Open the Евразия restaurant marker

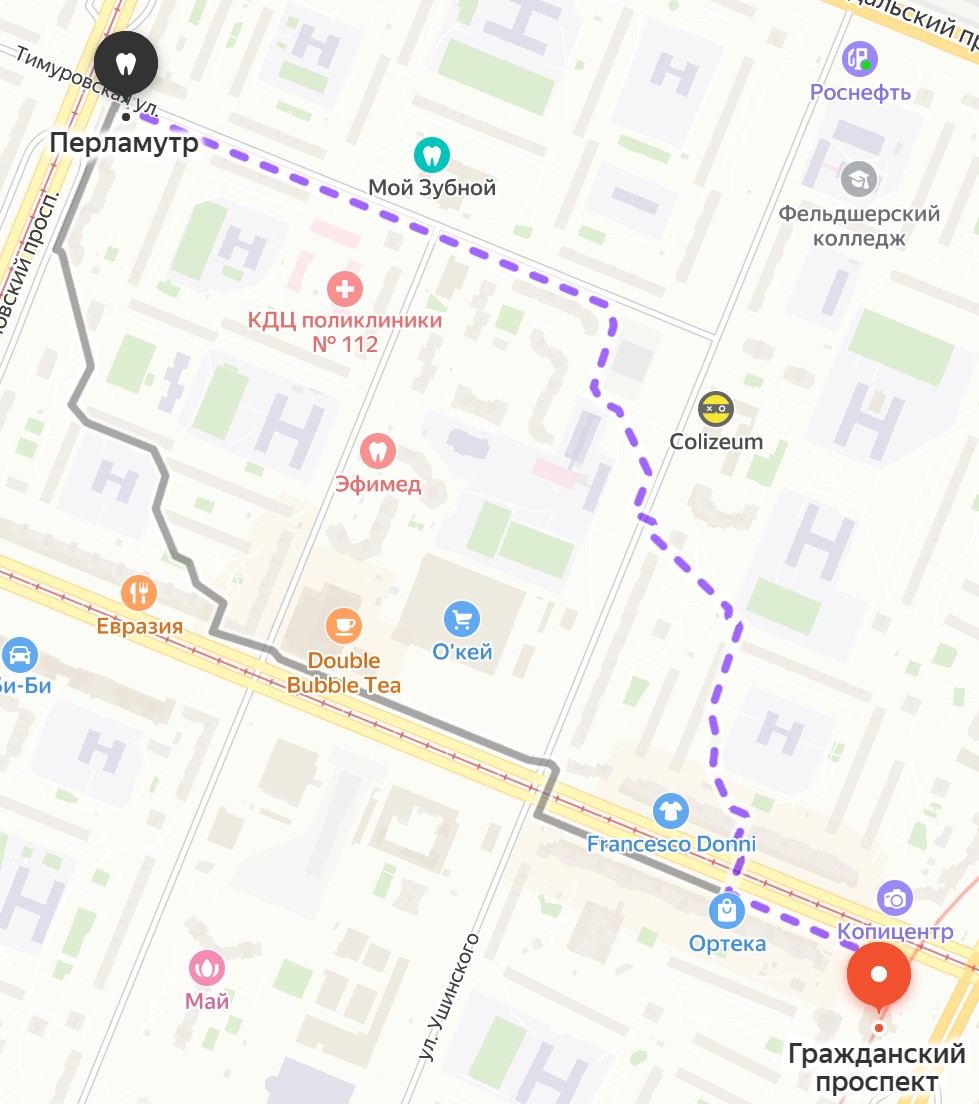point(139,593)
